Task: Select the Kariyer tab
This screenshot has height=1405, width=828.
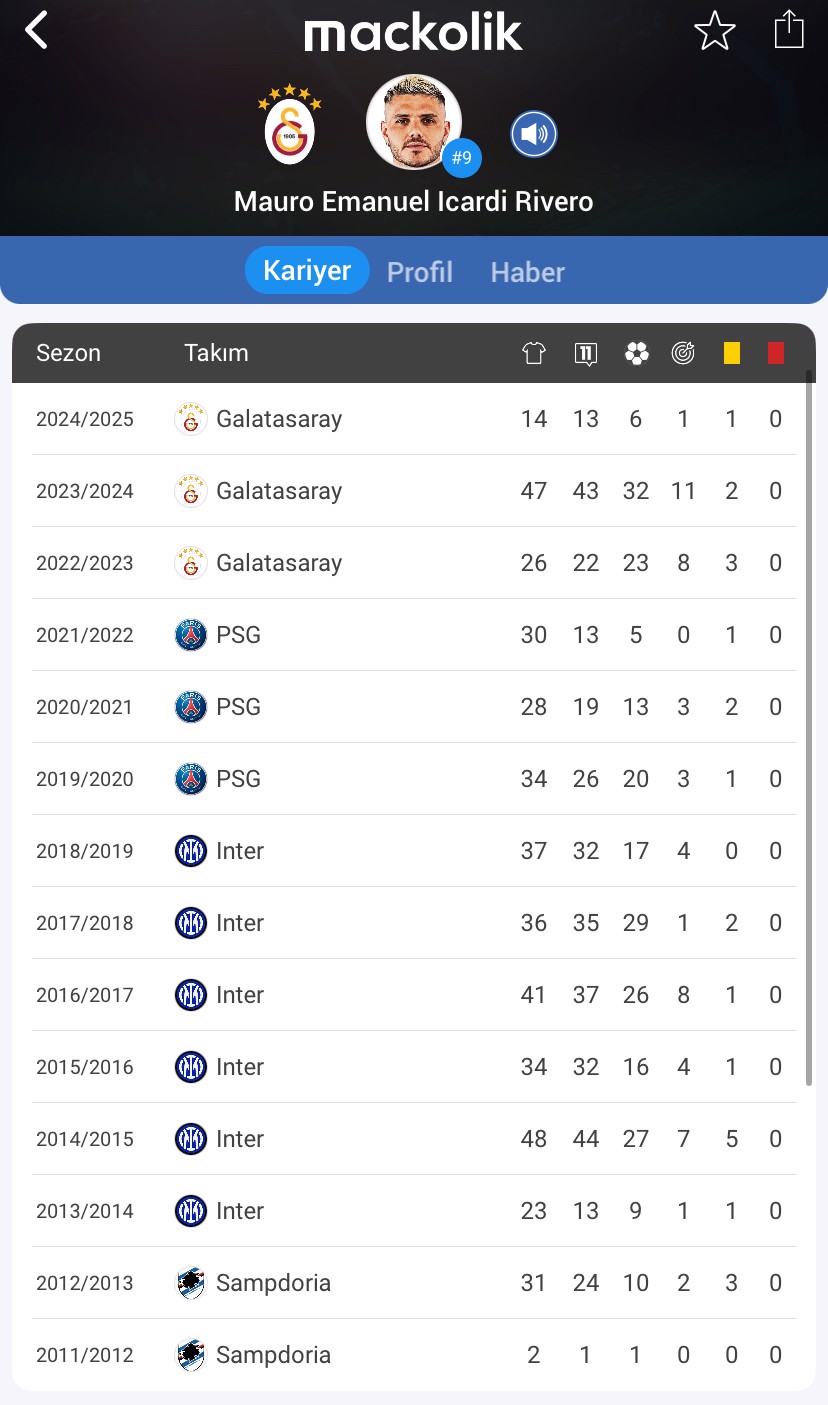Action: [x=307, y=271]
